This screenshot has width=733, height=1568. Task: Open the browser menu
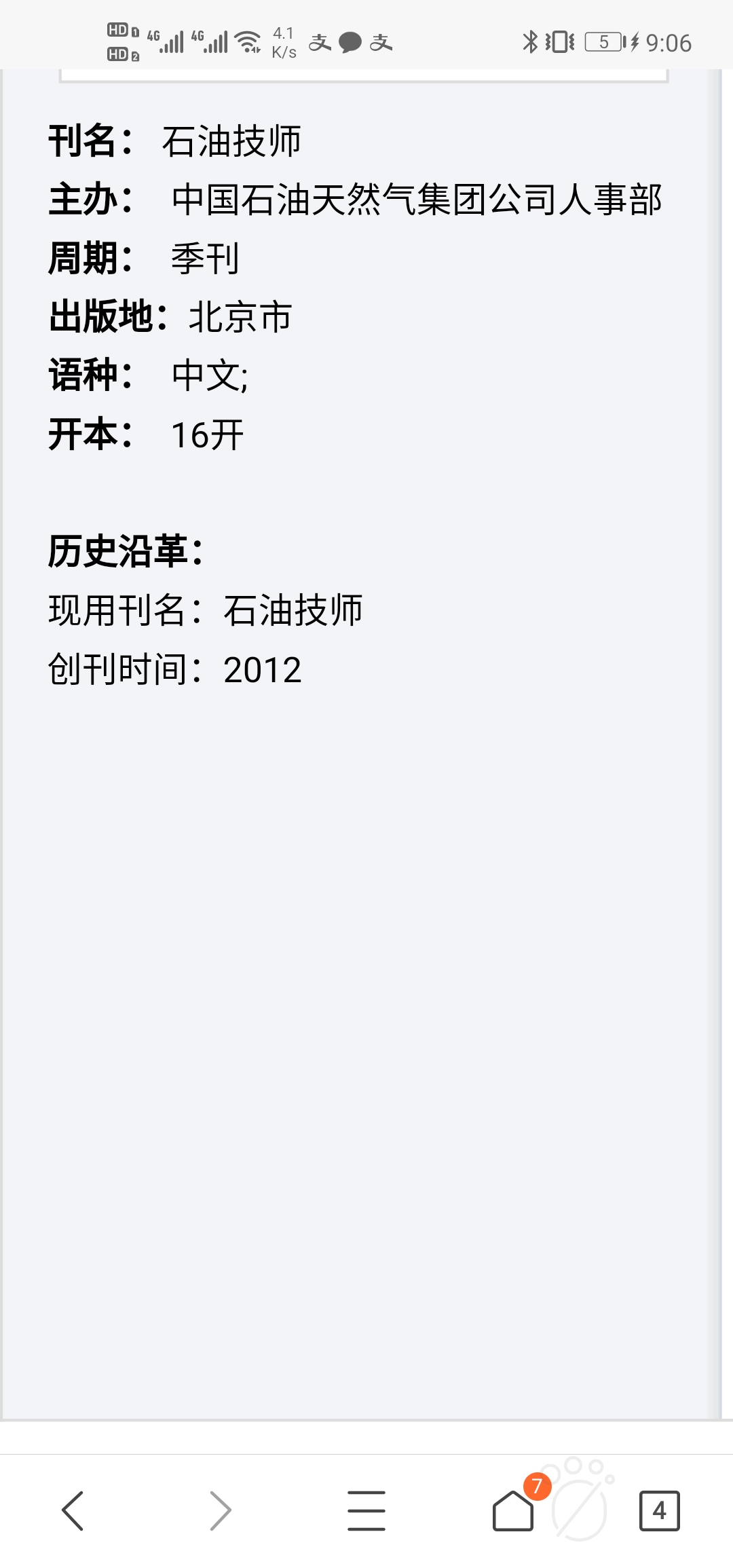(x=366, y=1510)
